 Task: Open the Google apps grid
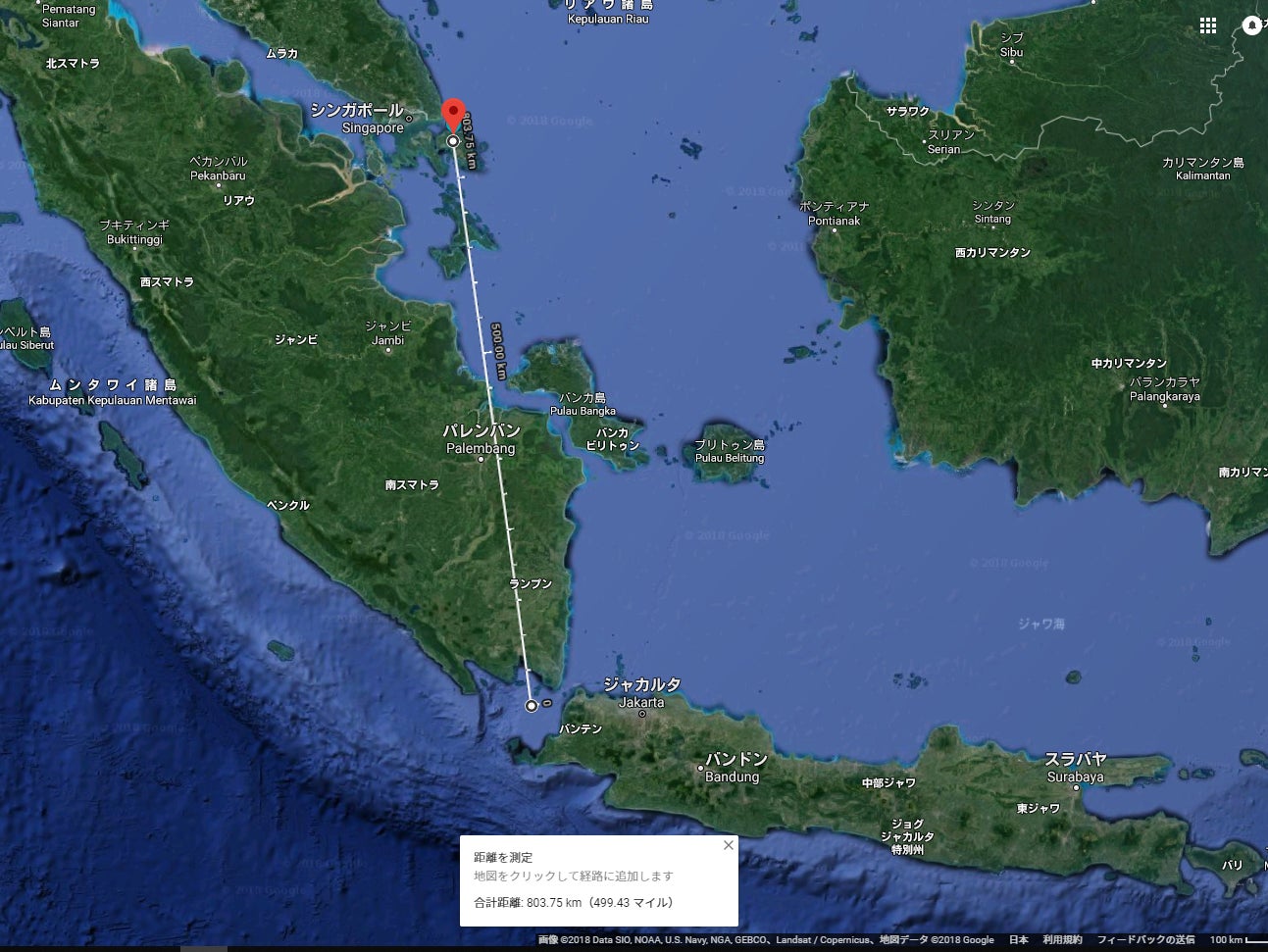coord(1208,26)
